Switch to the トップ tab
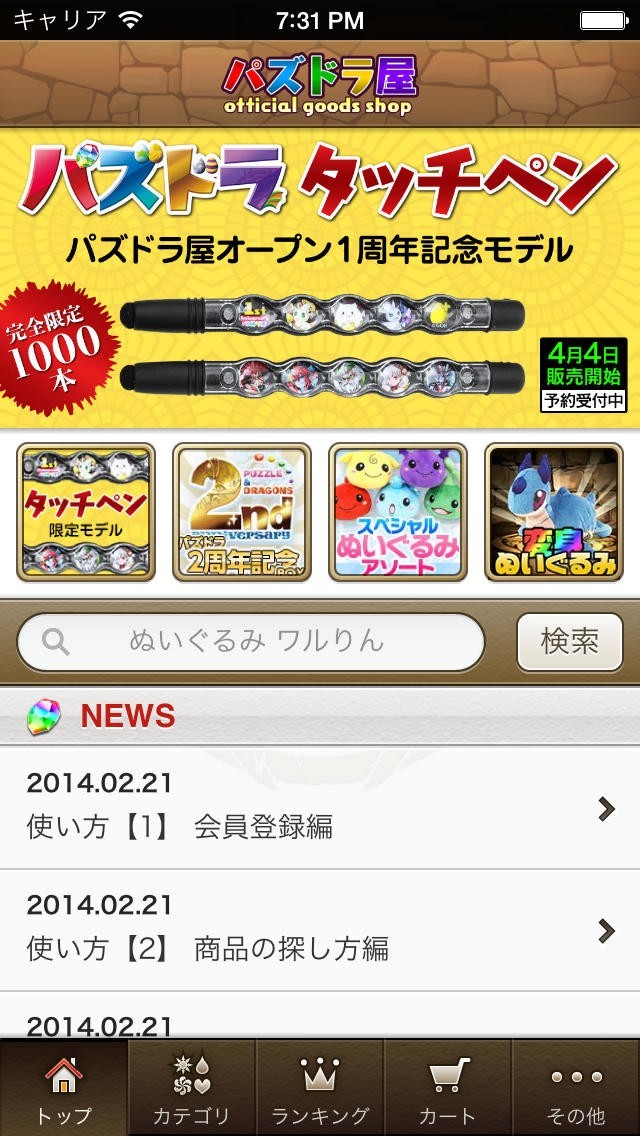Image resolution: width=640 pixels, height=1136 pixels. point(64,1090)
